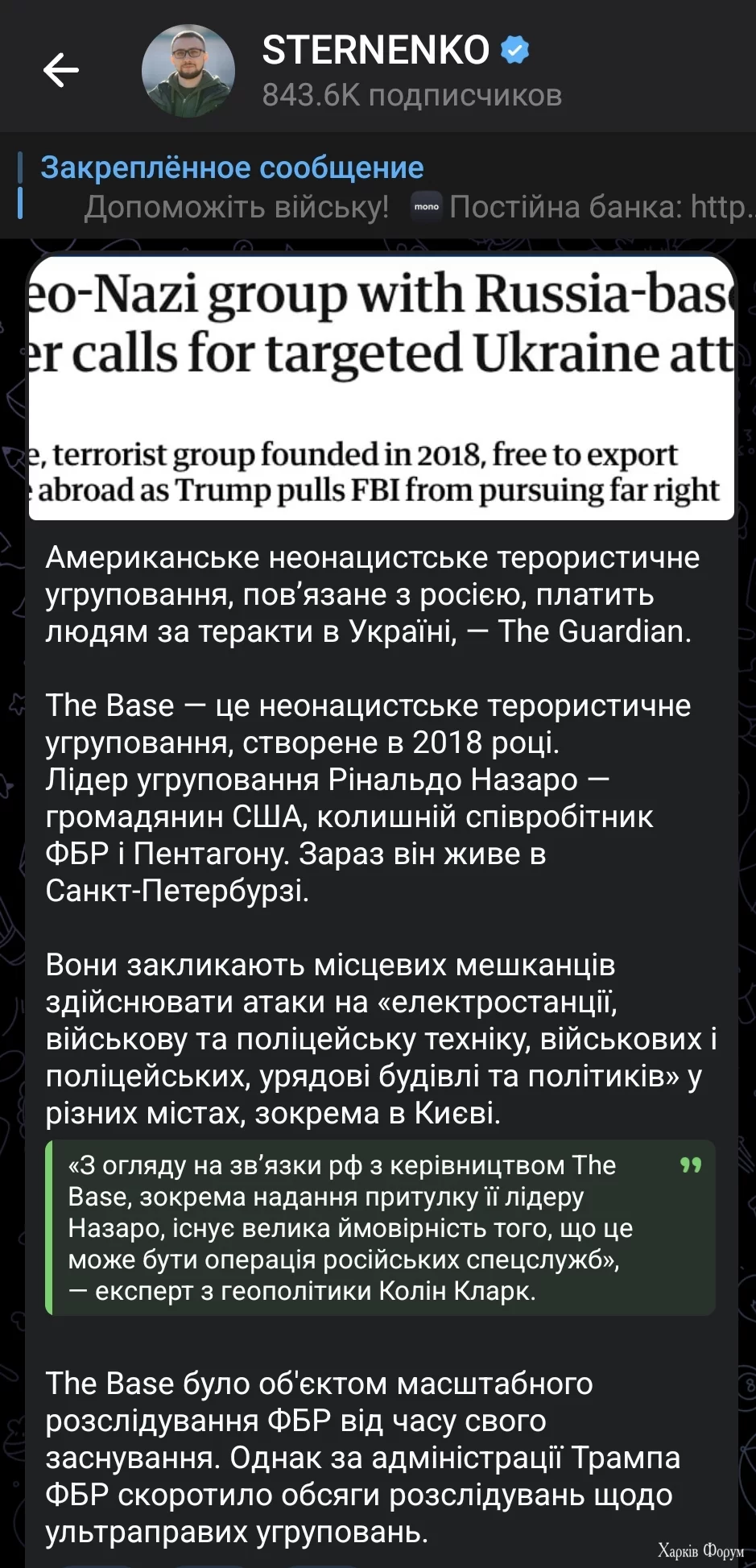
Task: Tap the quoted block about Colin Clarke
Action: (x=380, y=1227)
